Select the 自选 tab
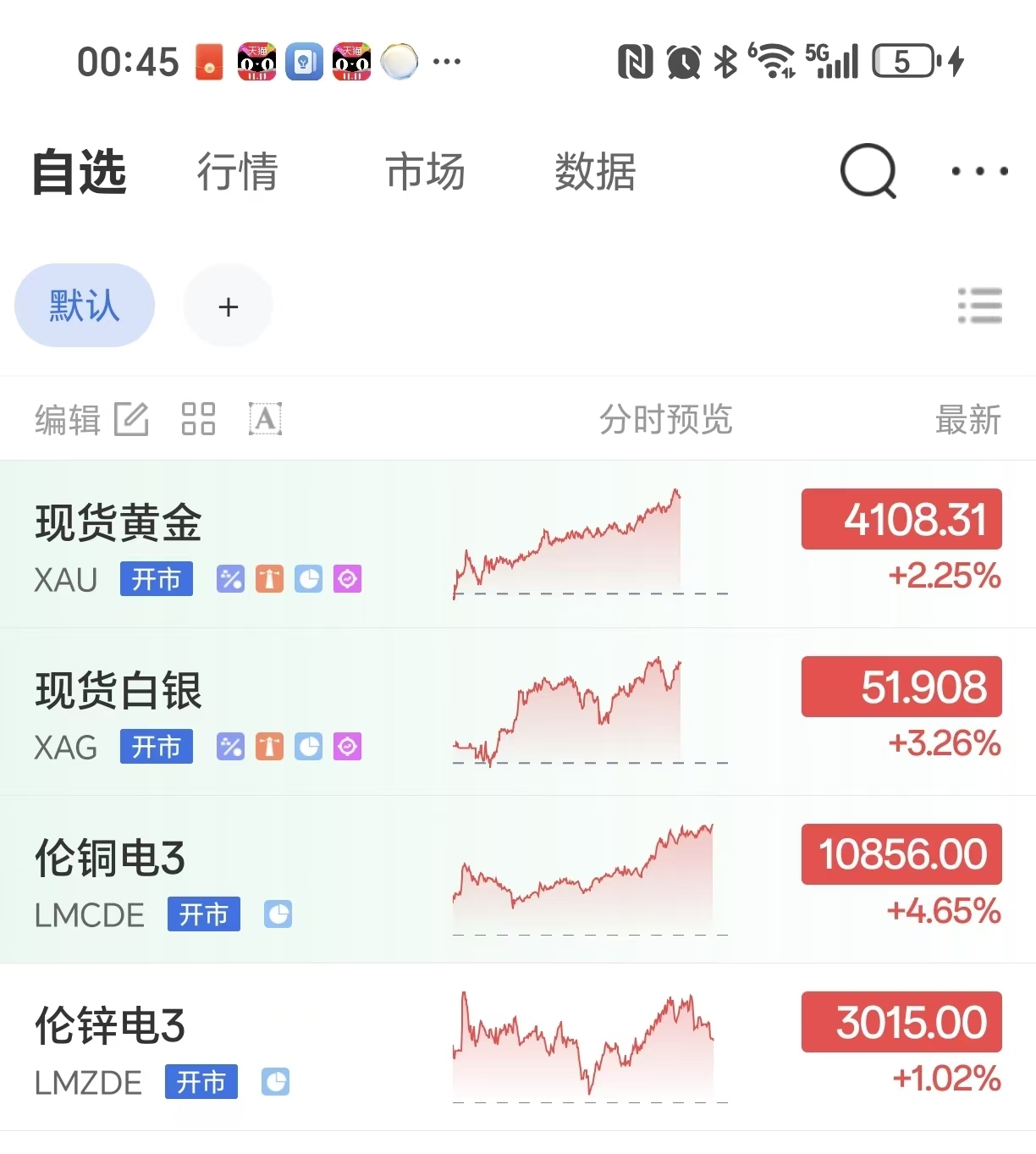This screenshot has height=1154, width=1036. coord(80,172)
